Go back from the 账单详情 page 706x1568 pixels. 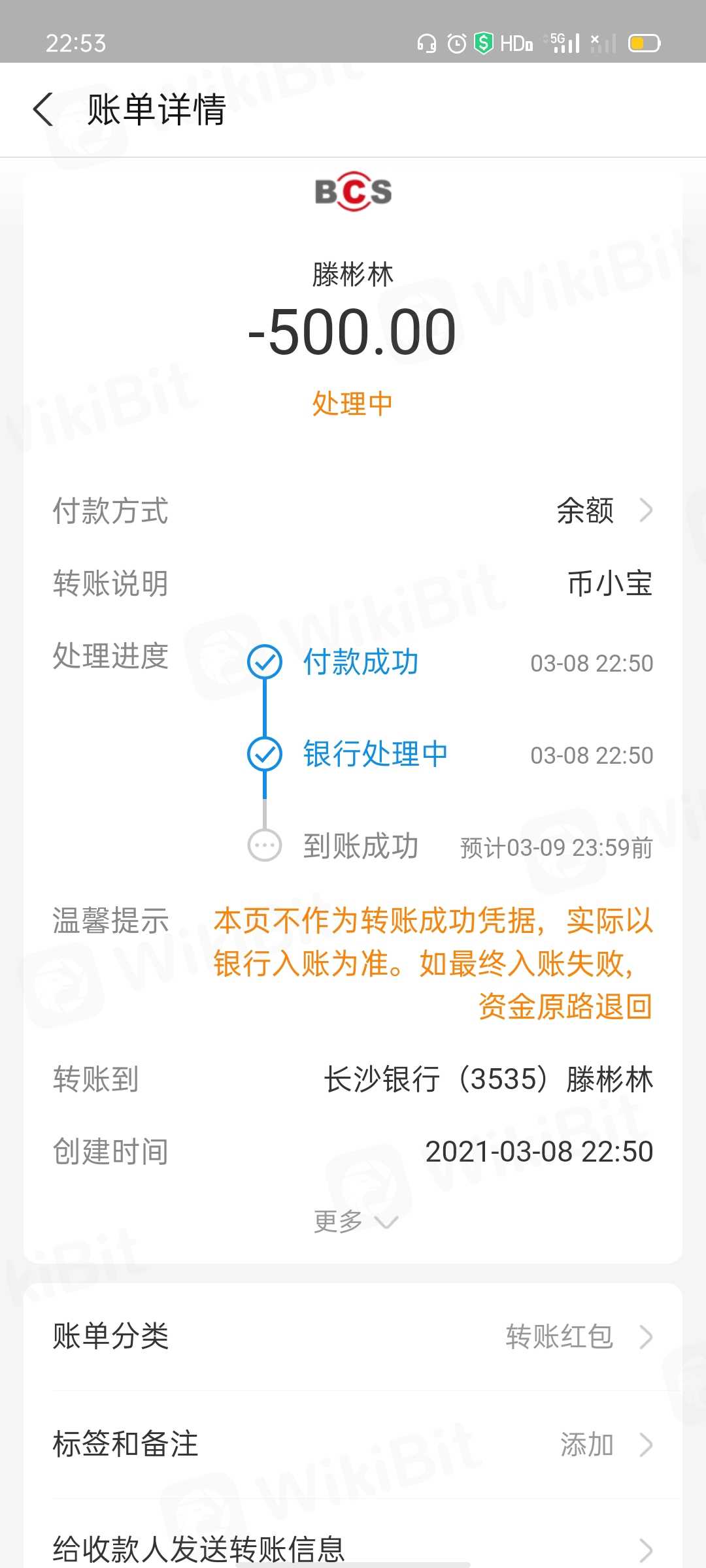pyautogui.click(x=43, y=109)
